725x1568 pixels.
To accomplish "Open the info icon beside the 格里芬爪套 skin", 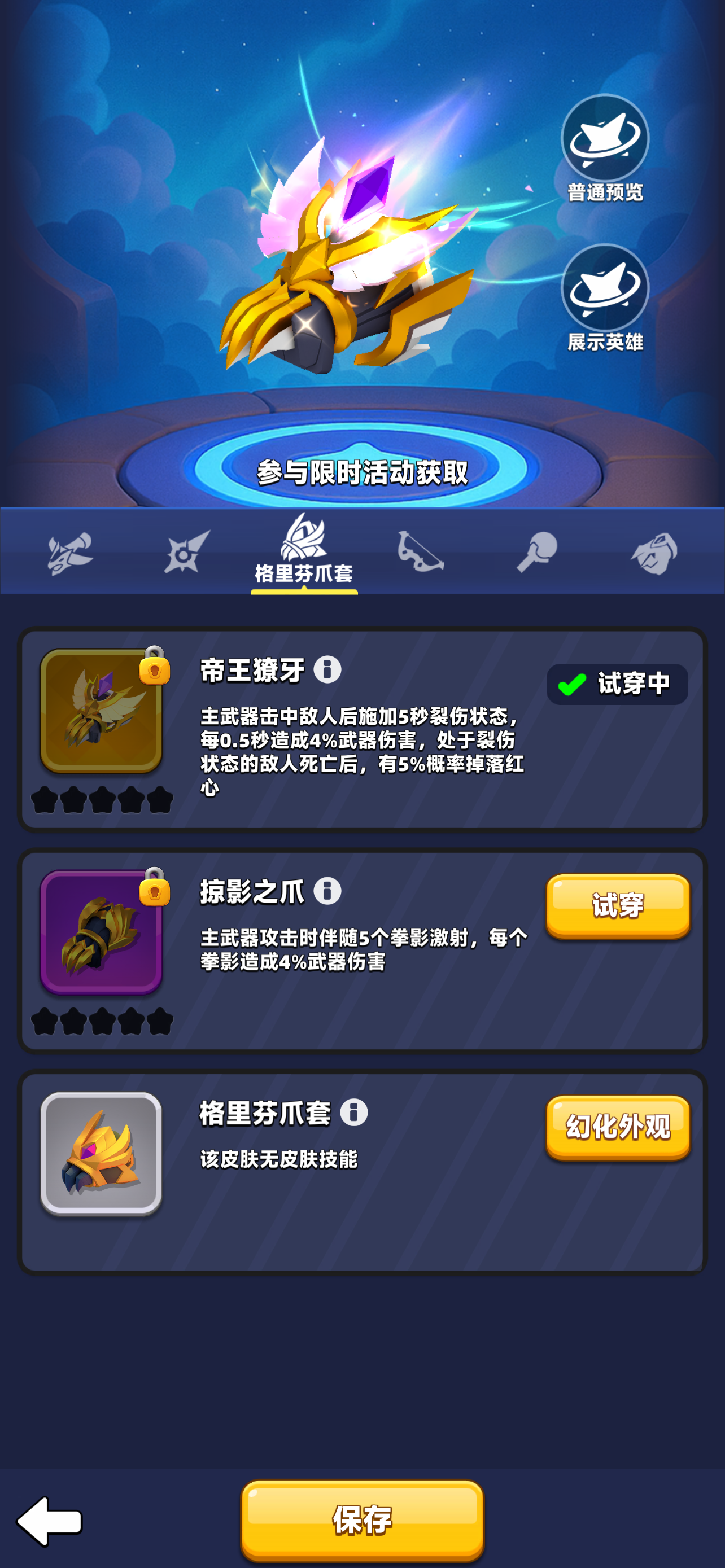I will tap(353, 1113).
